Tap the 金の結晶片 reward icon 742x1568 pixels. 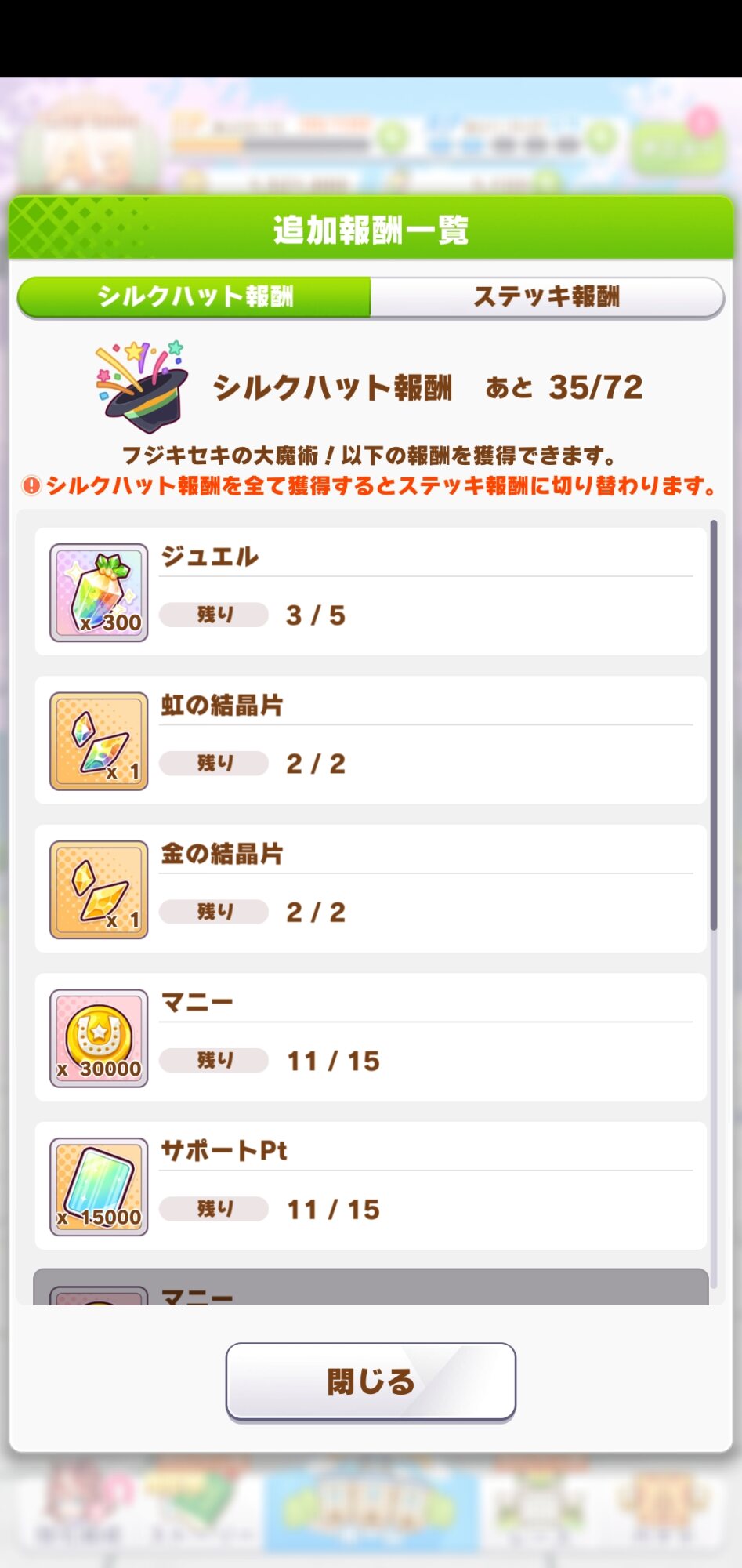[99, 890]
